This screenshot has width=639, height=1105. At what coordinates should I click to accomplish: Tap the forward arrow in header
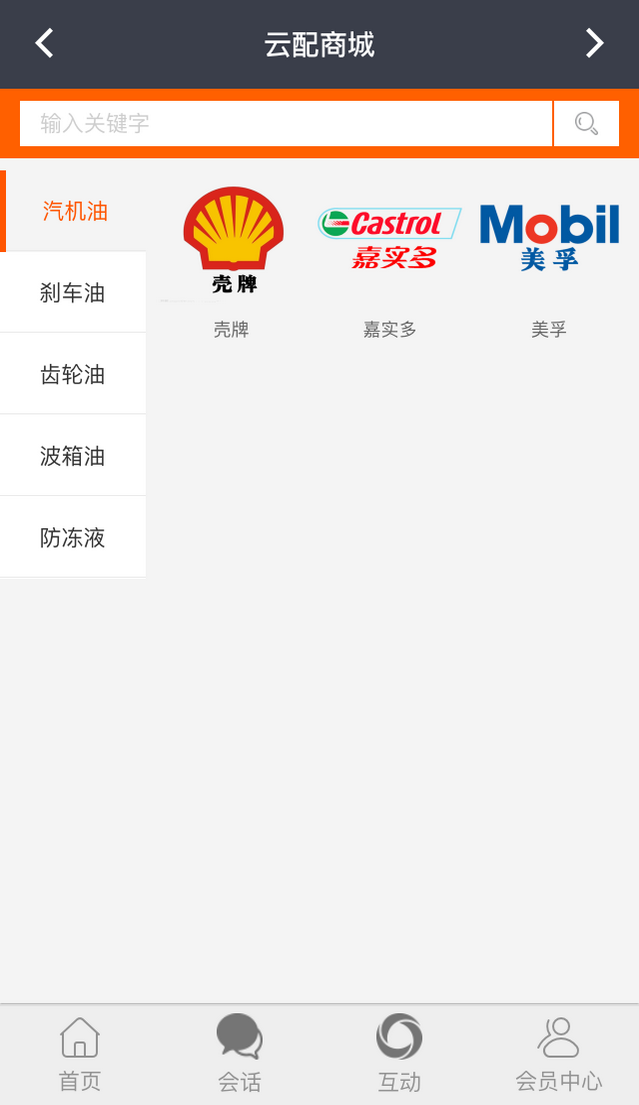594,43
